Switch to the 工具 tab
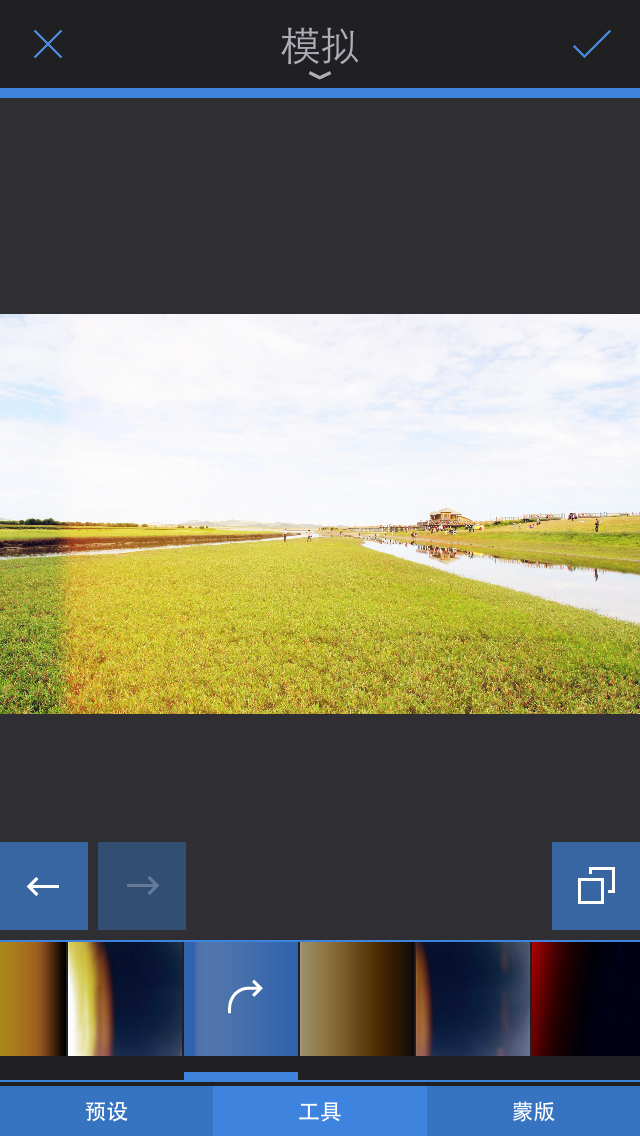 [320, 1111]
